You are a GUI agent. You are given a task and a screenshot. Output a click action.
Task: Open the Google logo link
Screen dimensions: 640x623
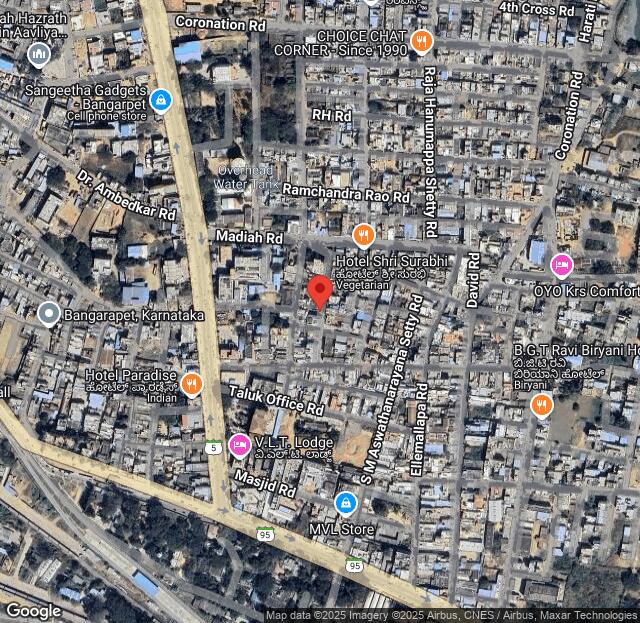[33, 610]
